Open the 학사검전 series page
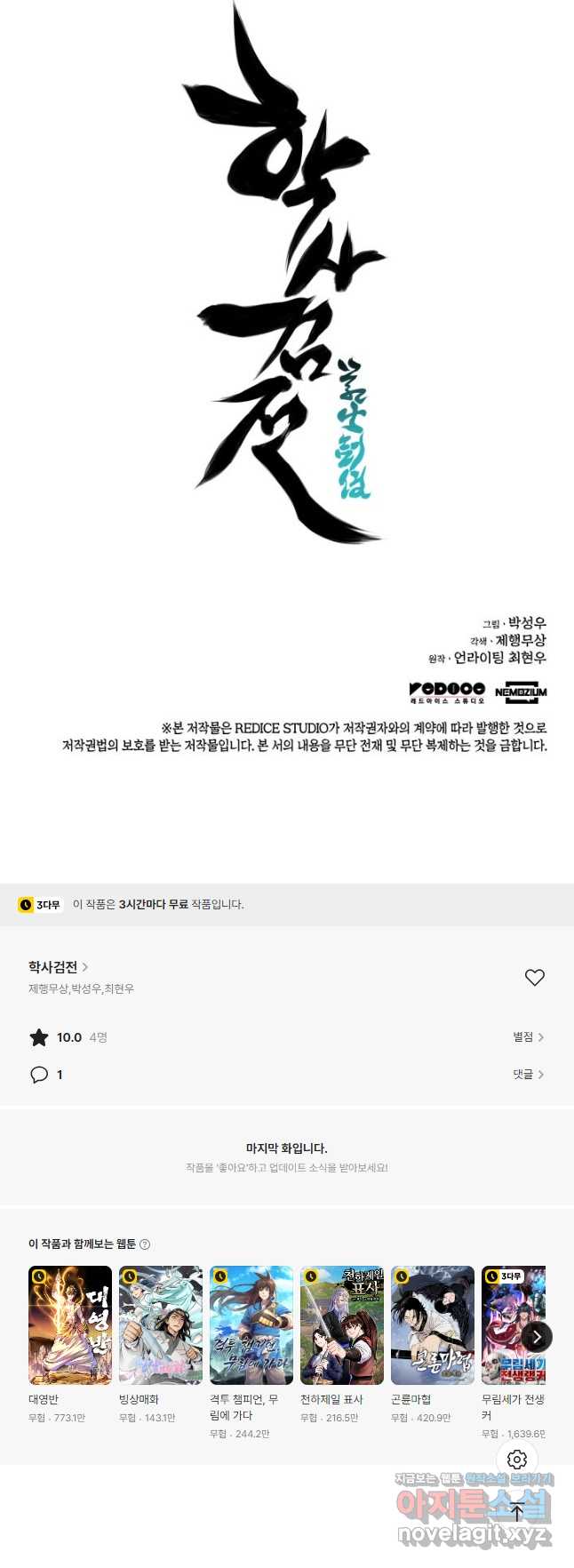Viewport: 574px width, 1568px height. pos(58,966)
